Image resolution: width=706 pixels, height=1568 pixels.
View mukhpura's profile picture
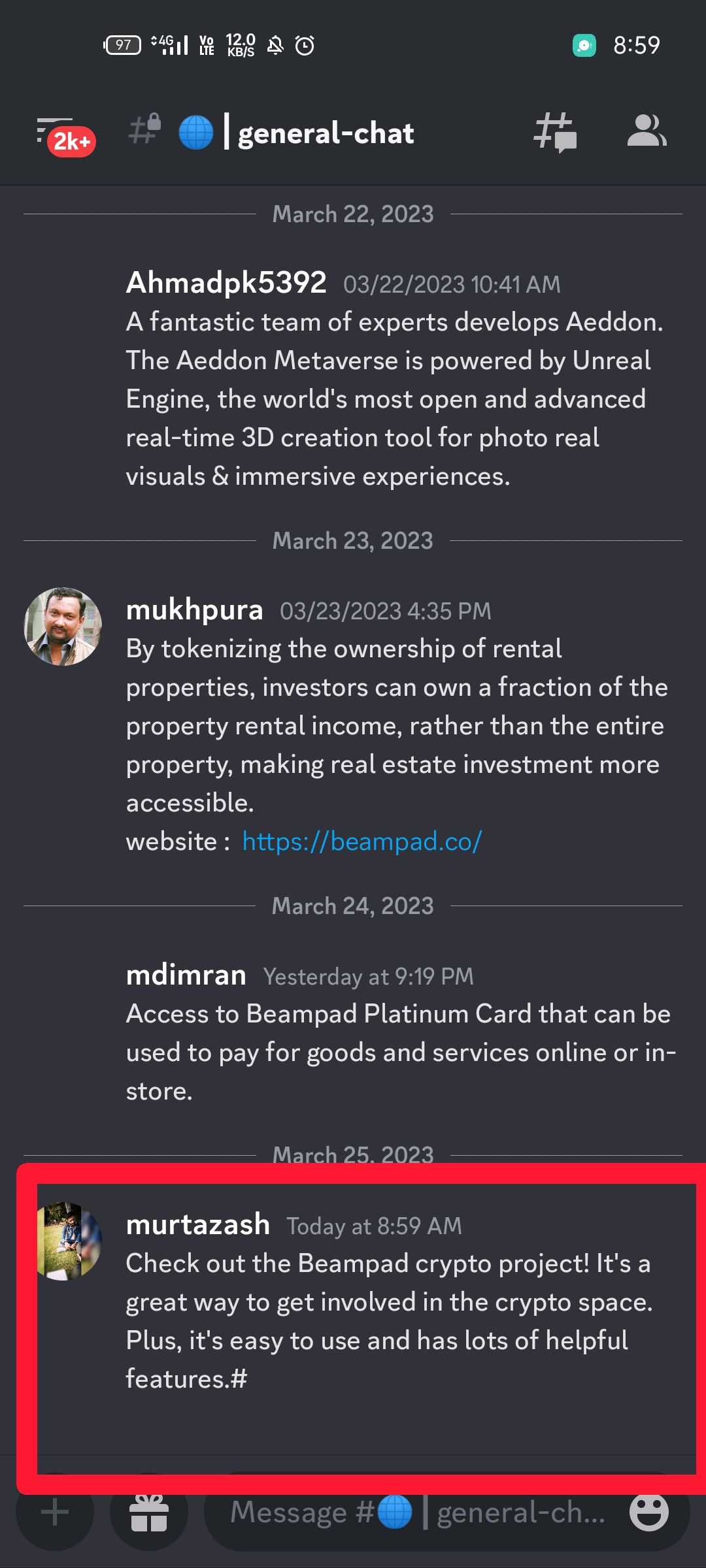tap(63, 627)
